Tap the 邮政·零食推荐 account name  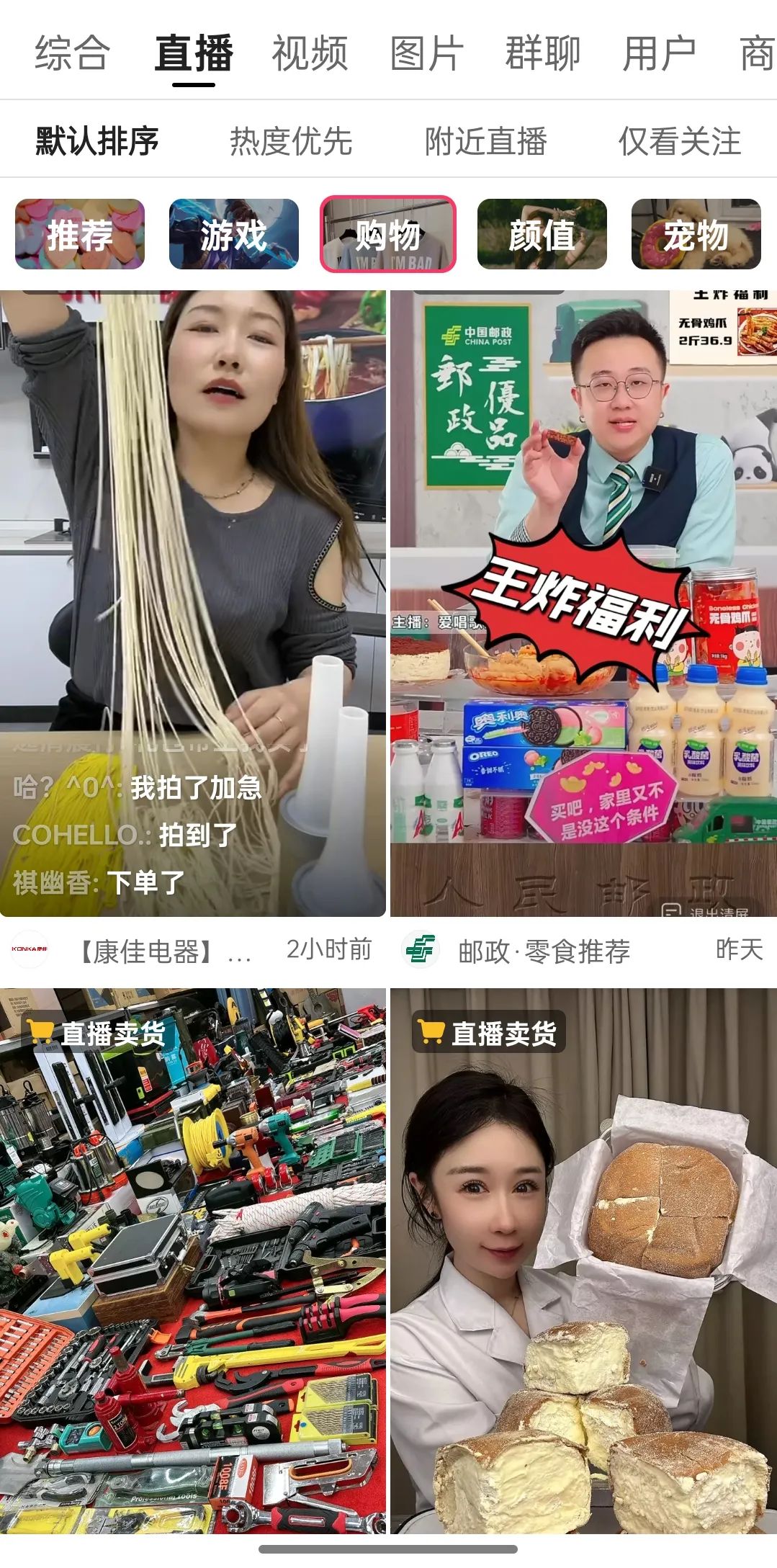click(x=544, y=951)
